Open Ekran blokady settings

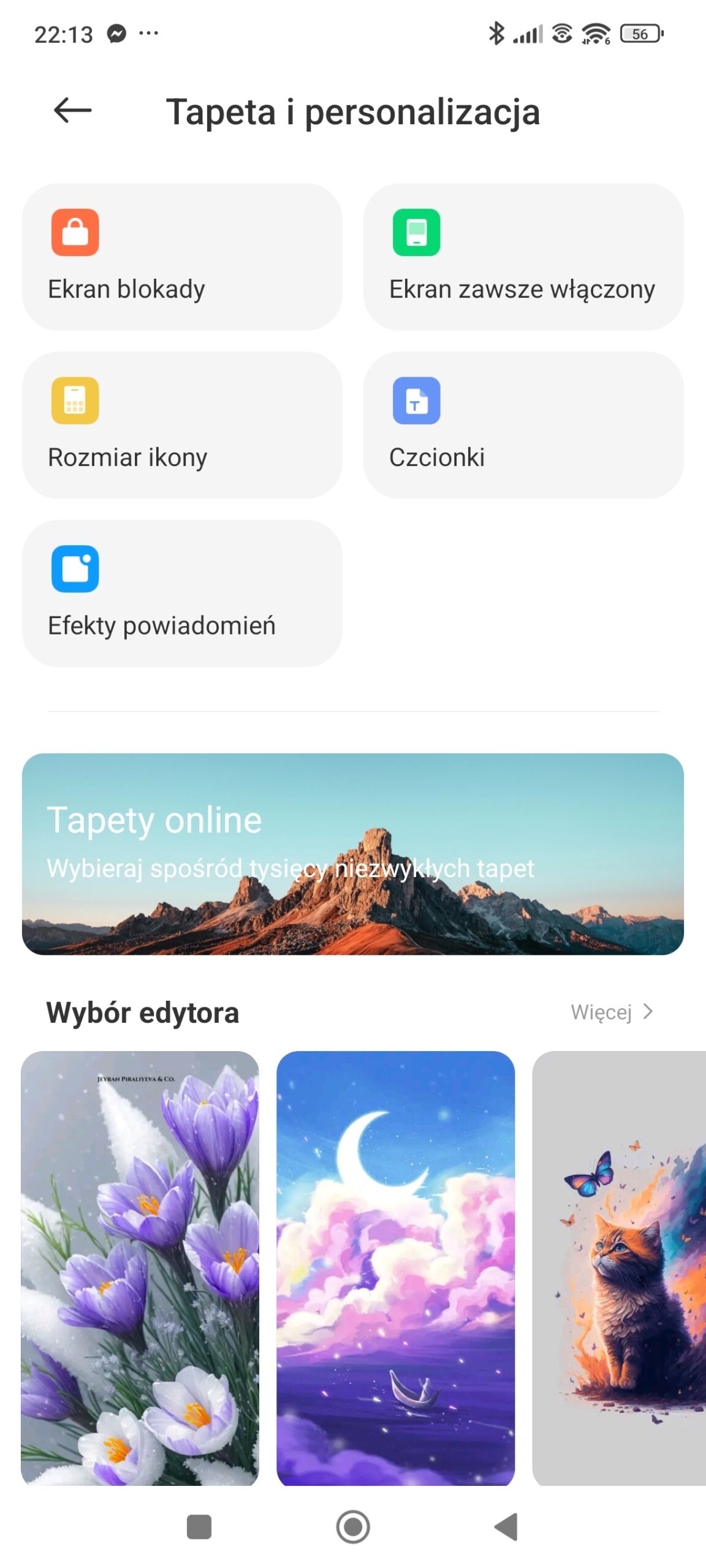click(x=182, y=257)
